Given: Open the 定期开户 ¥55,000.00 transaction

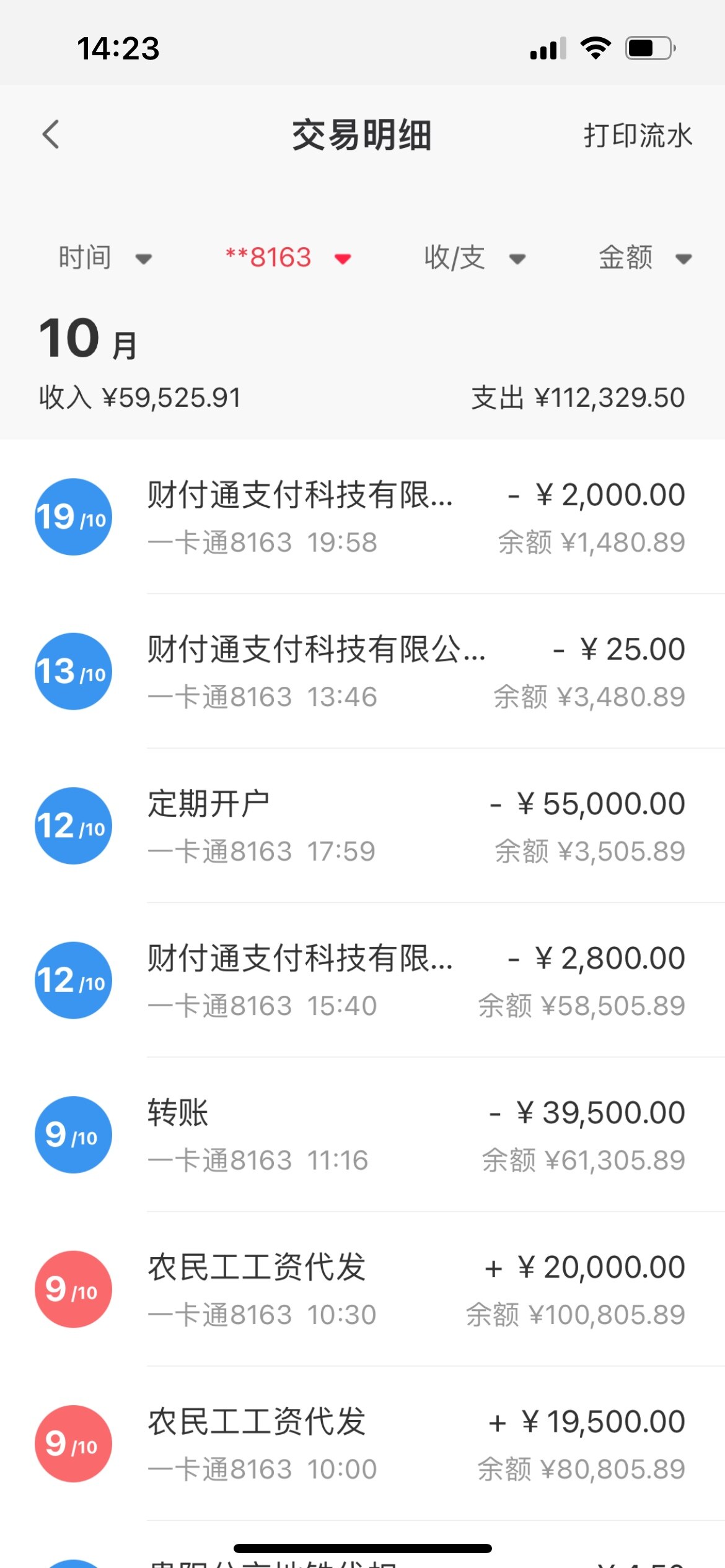Looking at the screenshot, I should pyautogui.click(x=415, y=826).
